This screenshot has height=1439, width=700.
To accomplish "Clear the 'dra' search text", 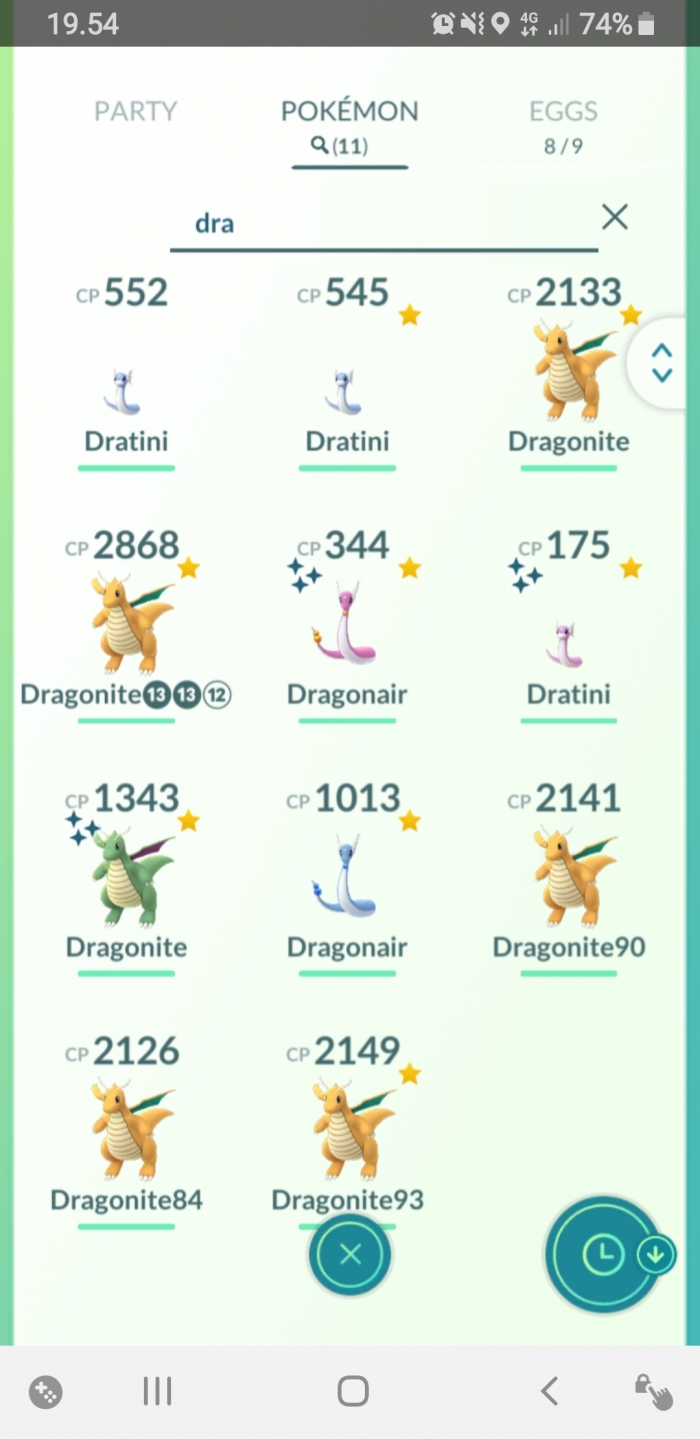I will point(614,217).
